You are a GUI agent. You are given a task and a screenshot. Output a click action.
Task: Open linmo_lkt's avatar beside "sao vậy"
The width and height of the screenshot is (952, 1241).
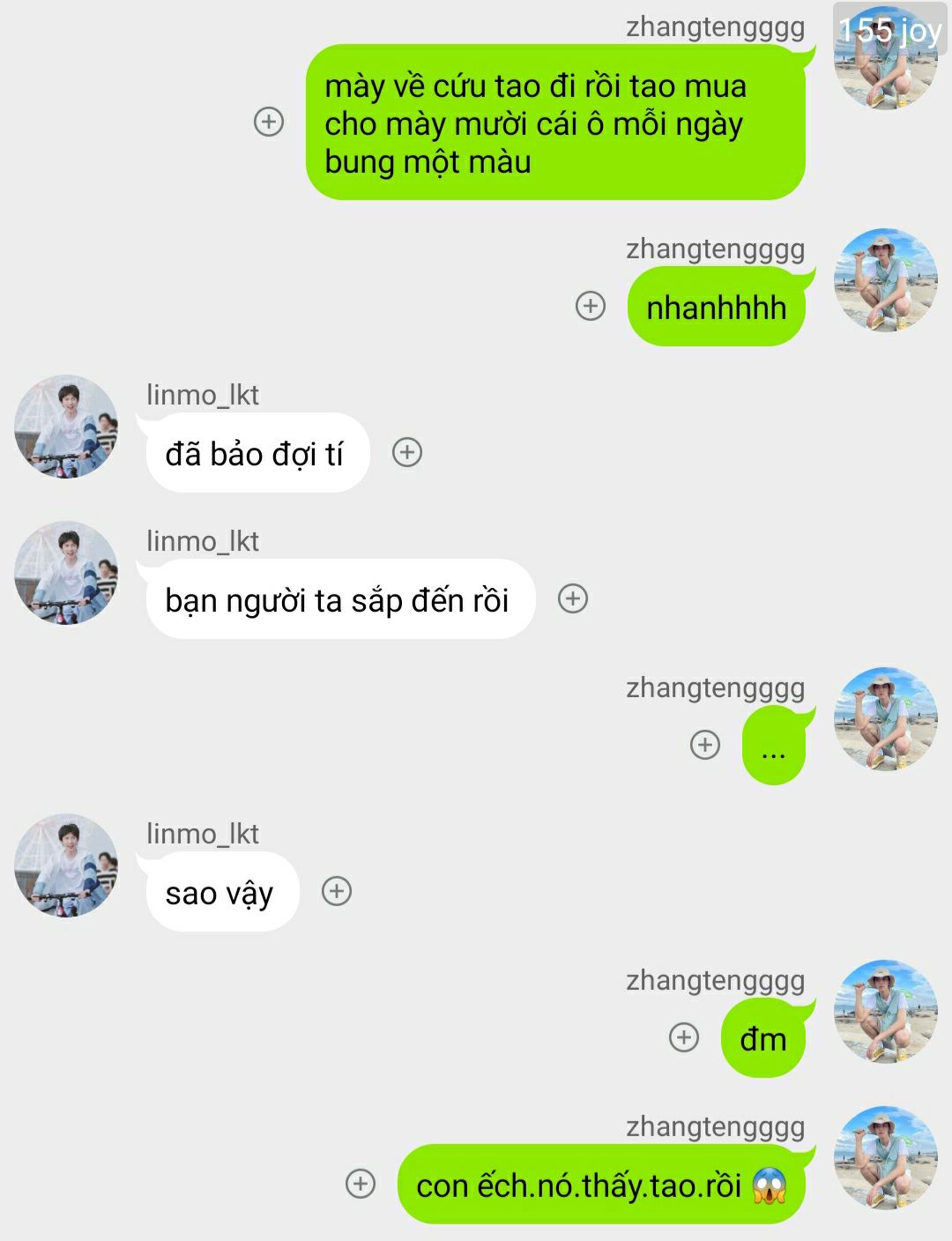point(67,866)
